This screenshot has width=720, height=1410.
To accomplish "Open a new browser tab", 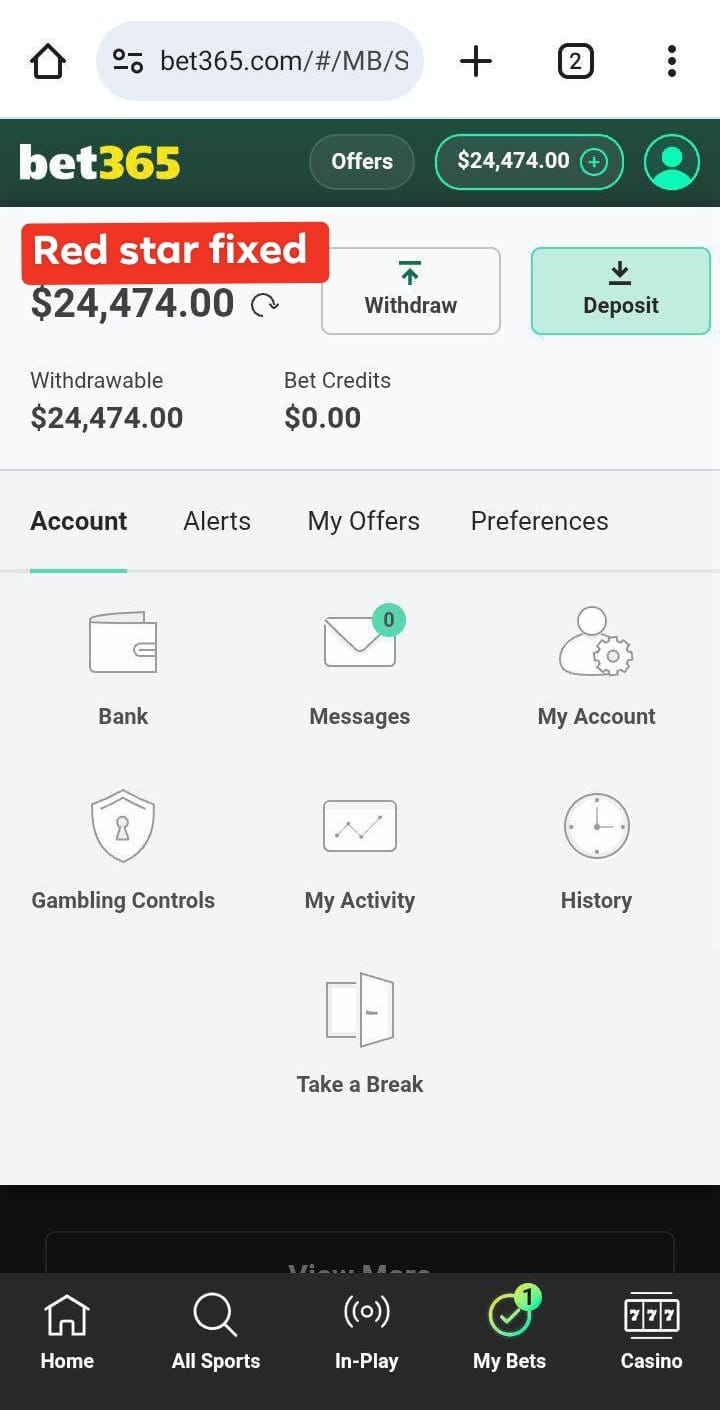I will [x=476, y=62].
